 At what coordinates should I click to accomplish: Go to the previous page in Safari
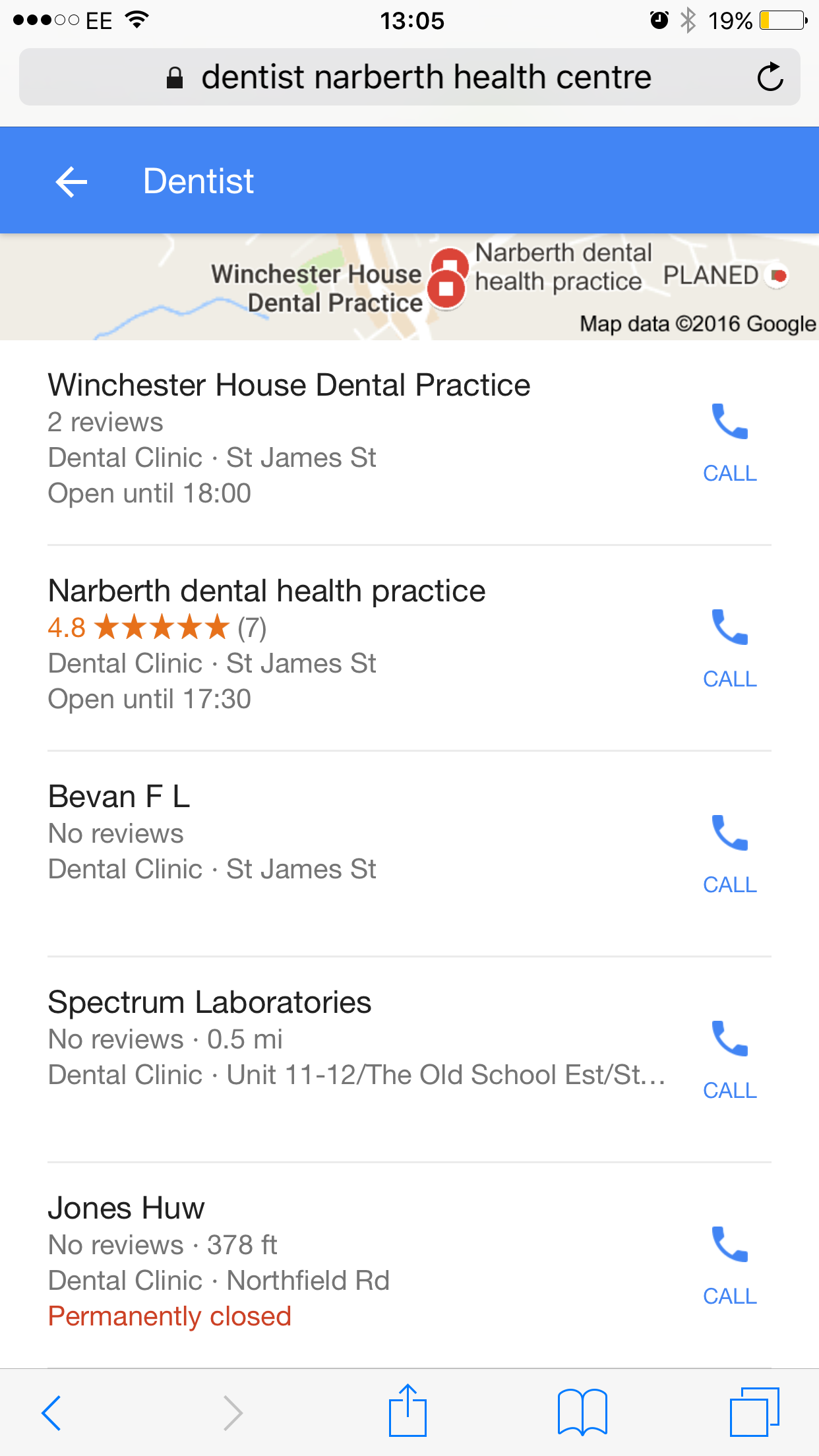pyautogui.click(x=51, y=1412)
